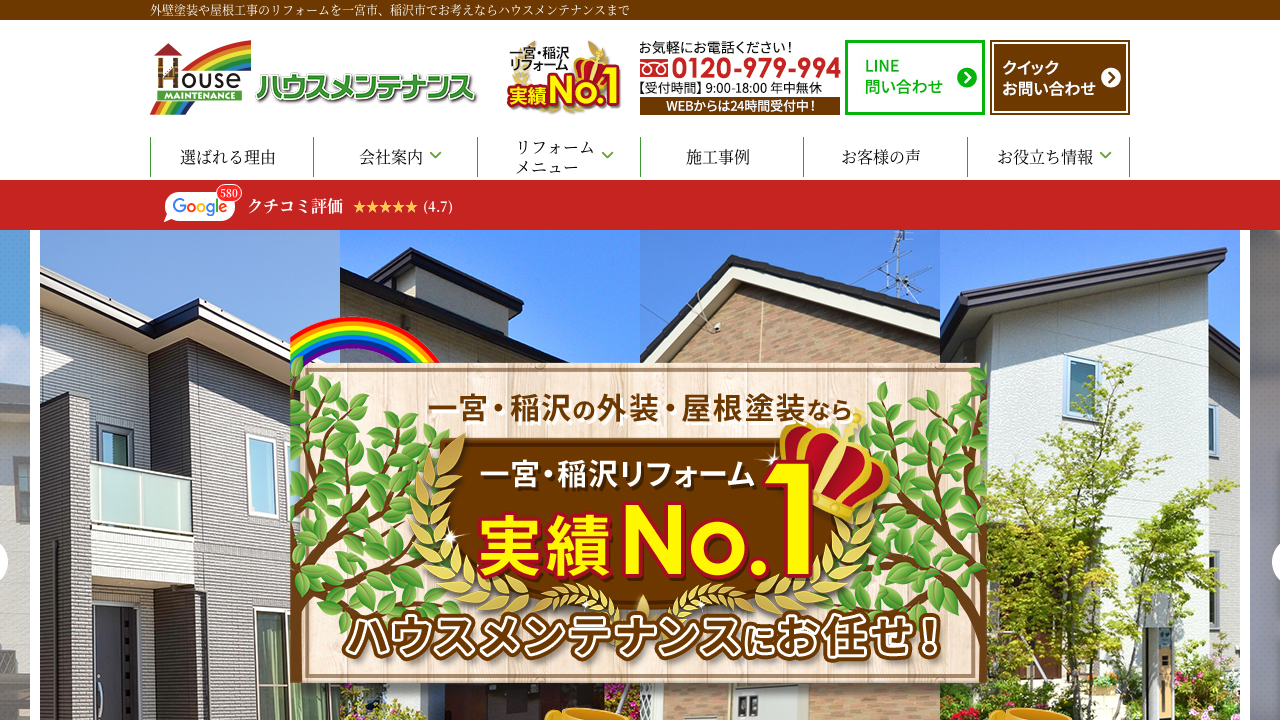Go to 施工事例 page
This screenshot has height=720, width=1280.
(x=718, y=157)
